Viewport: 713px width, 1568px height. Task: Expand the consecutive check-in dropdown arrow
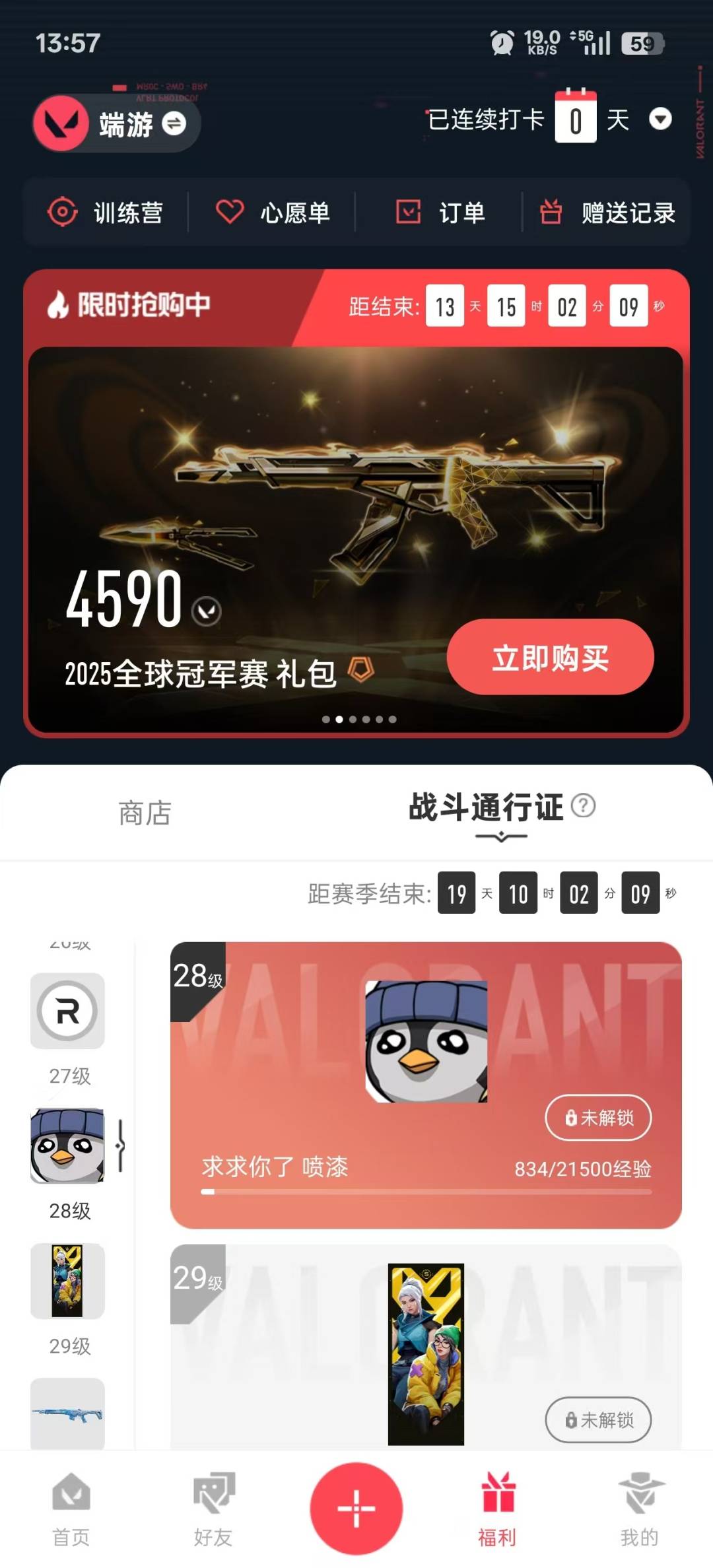coord(660,119)
